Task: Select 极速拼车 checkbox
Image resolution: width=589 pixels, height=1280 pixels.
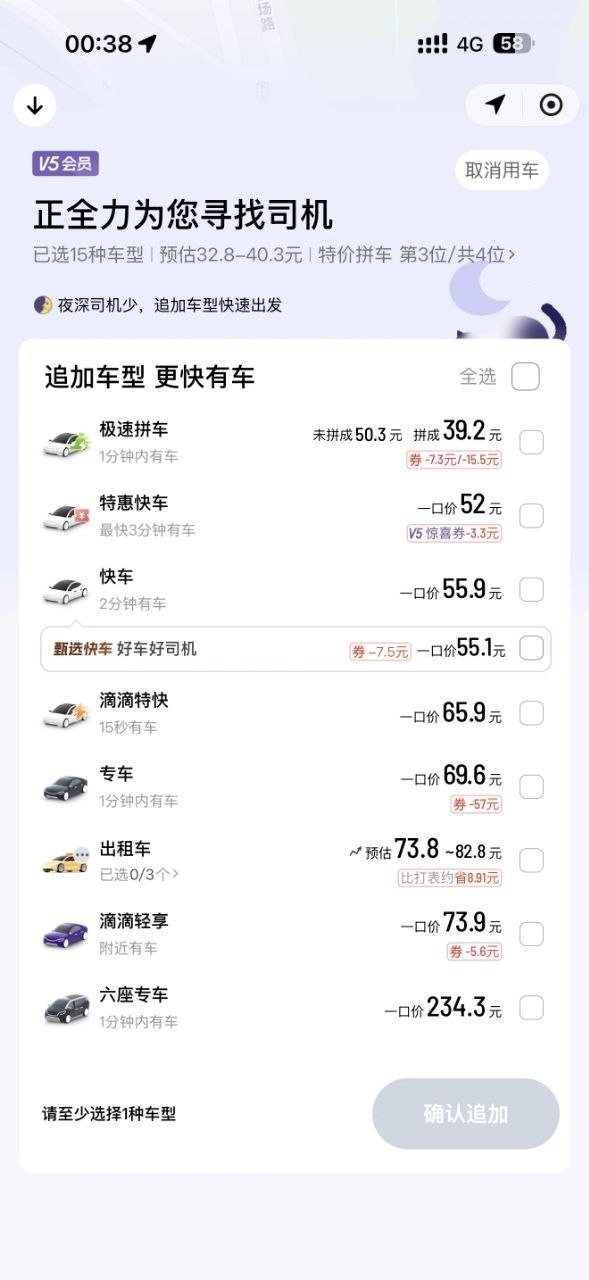Action: [x=531, y=442]
